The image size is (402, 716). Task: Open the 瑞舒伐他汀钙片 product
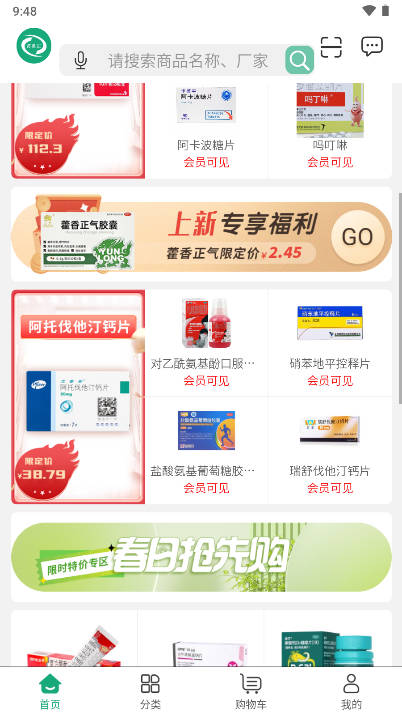point(330,450)
